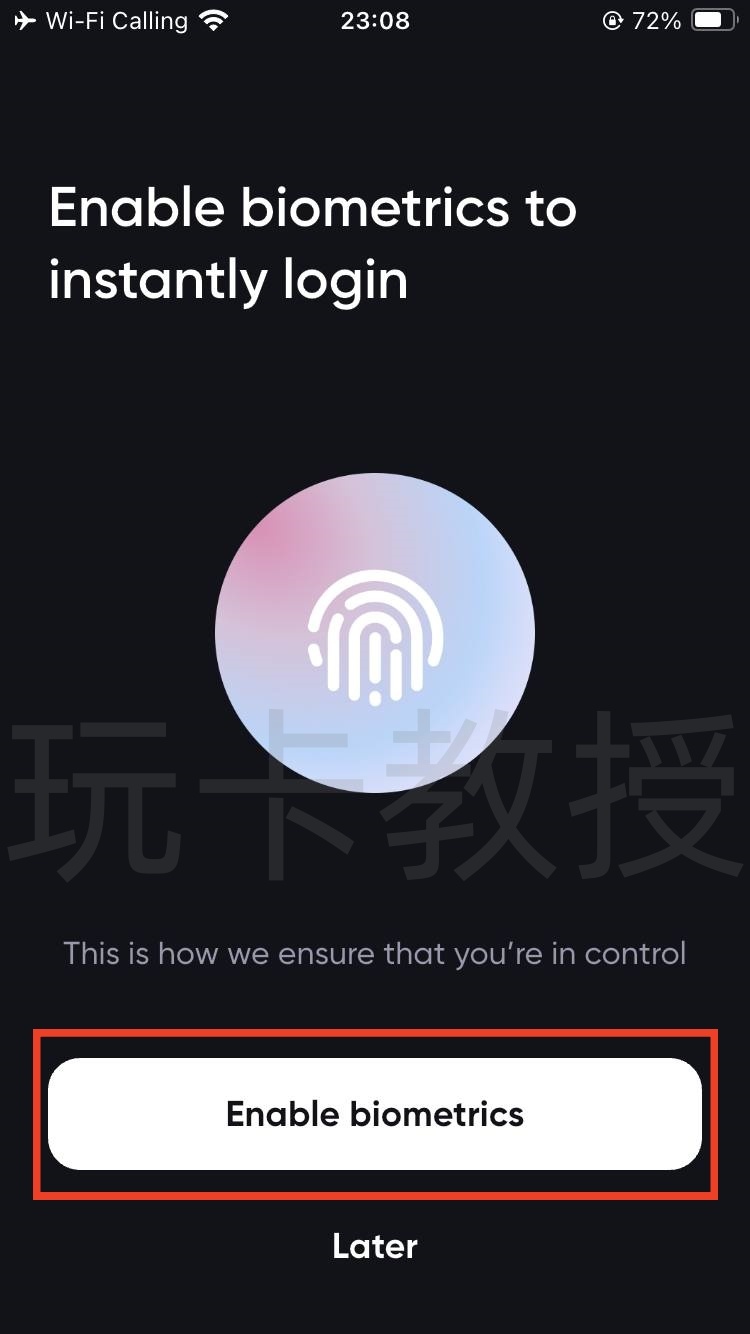This screenshot has width=750, height=1334.
Task: Tap the Wi-Fi signal icon
Action: pyautogui.click(x=213, y=18)
